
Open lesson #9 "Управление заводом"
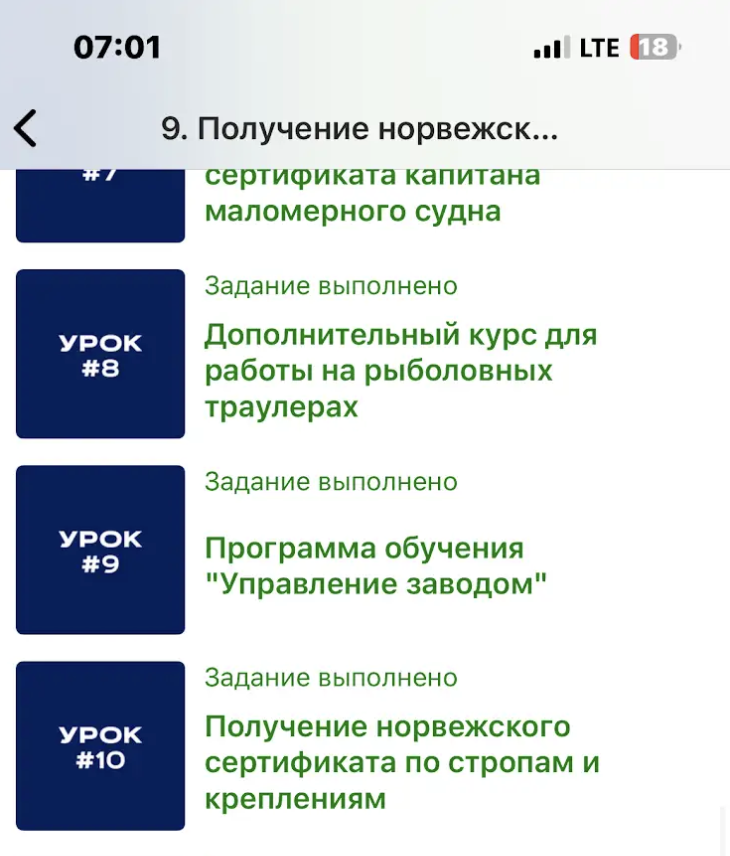click(x=376, y=566)
